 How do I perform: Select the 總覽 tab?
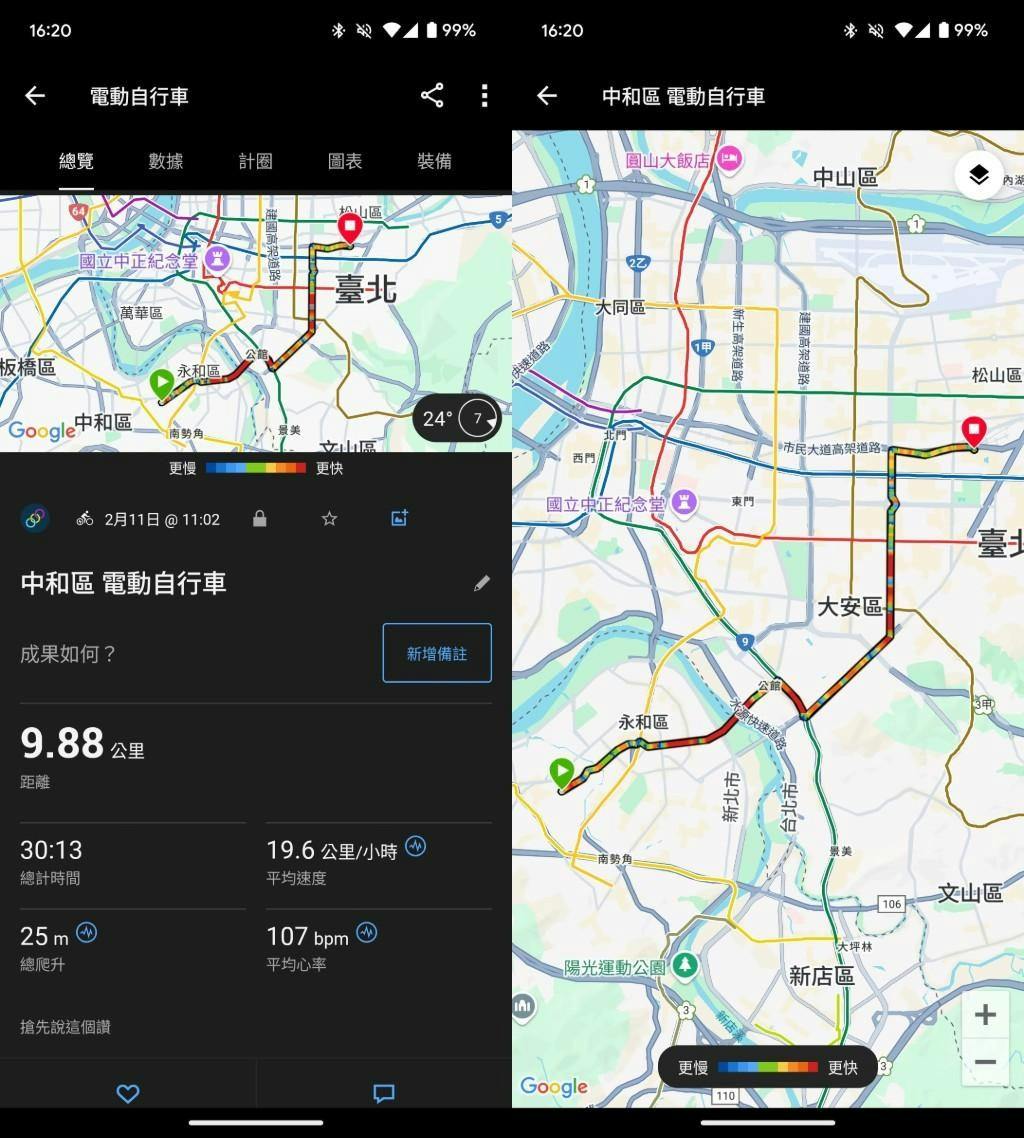coord(76,161)
